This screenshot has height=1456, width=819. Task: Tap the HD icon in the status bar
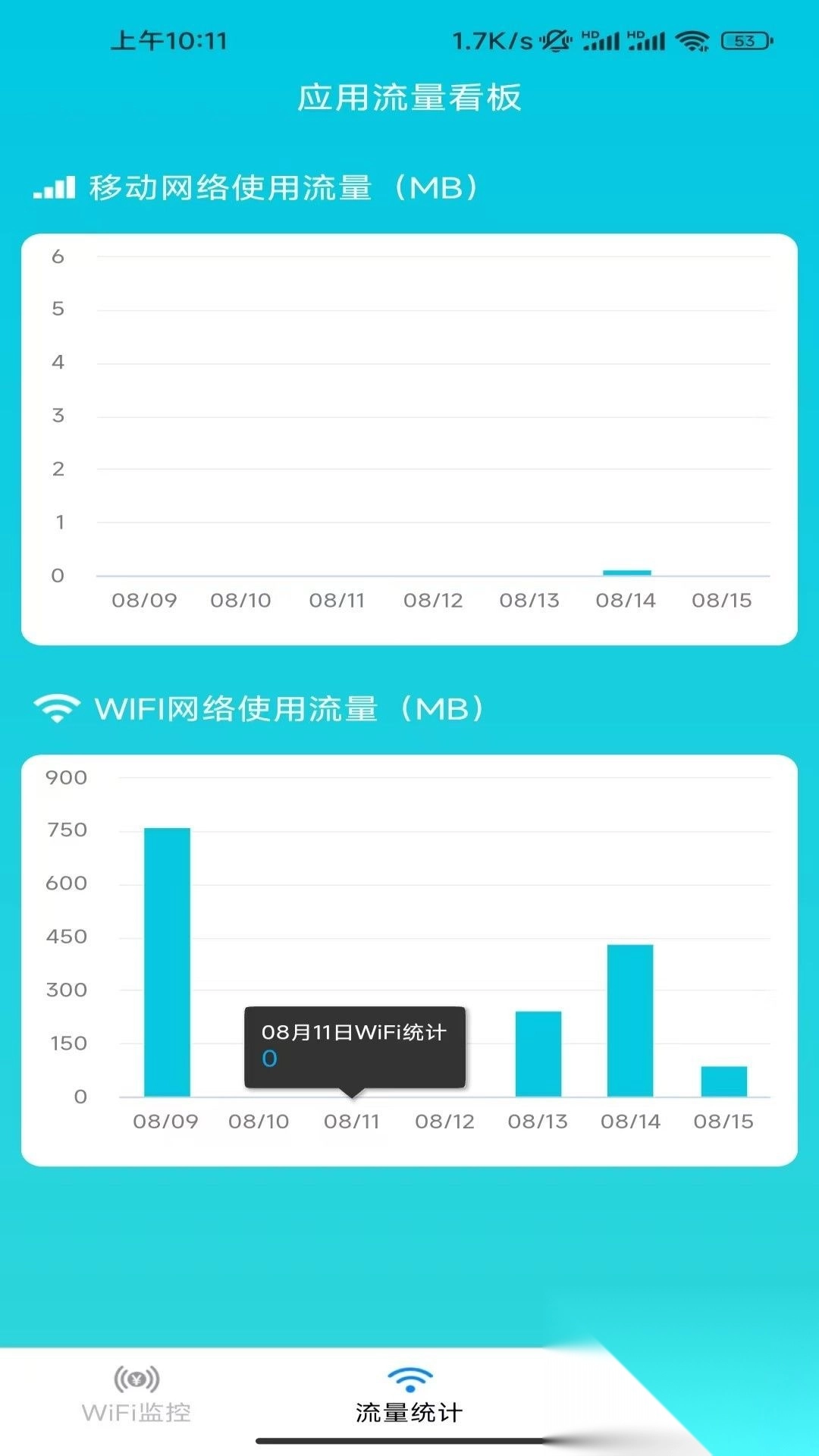pyautogui.click(x=589, y=33)
